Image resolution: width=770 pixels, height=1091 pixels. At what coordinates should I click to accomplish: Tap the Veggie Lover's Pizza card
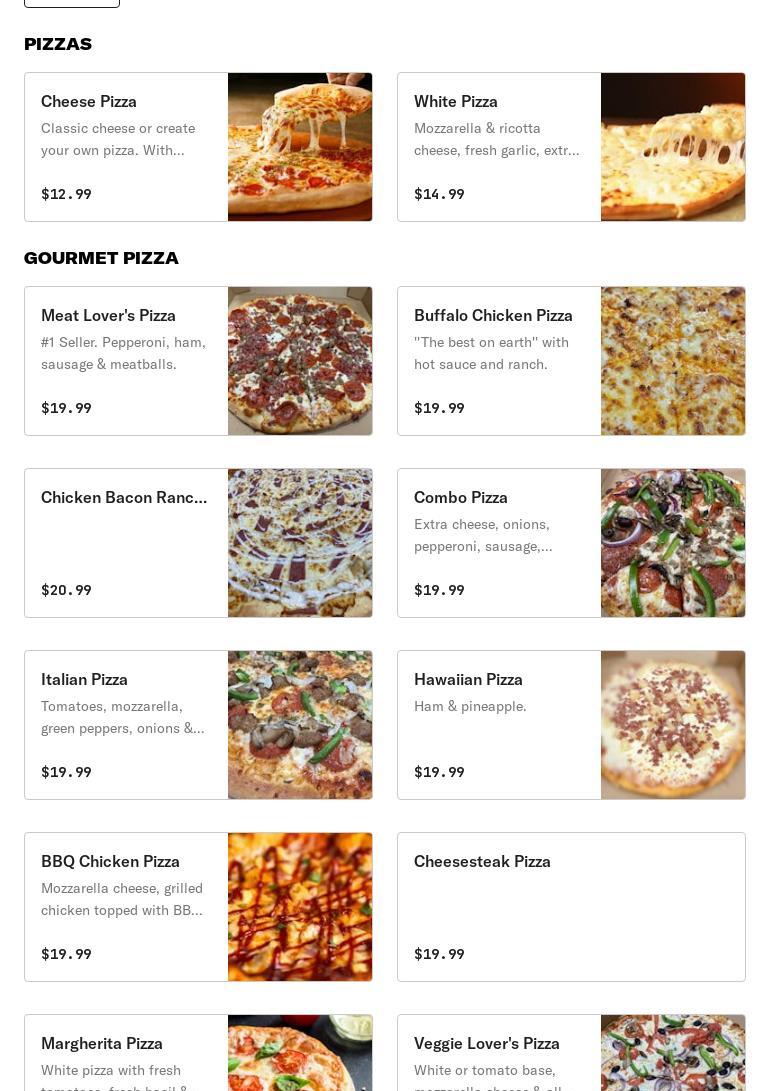(571, 1053)
